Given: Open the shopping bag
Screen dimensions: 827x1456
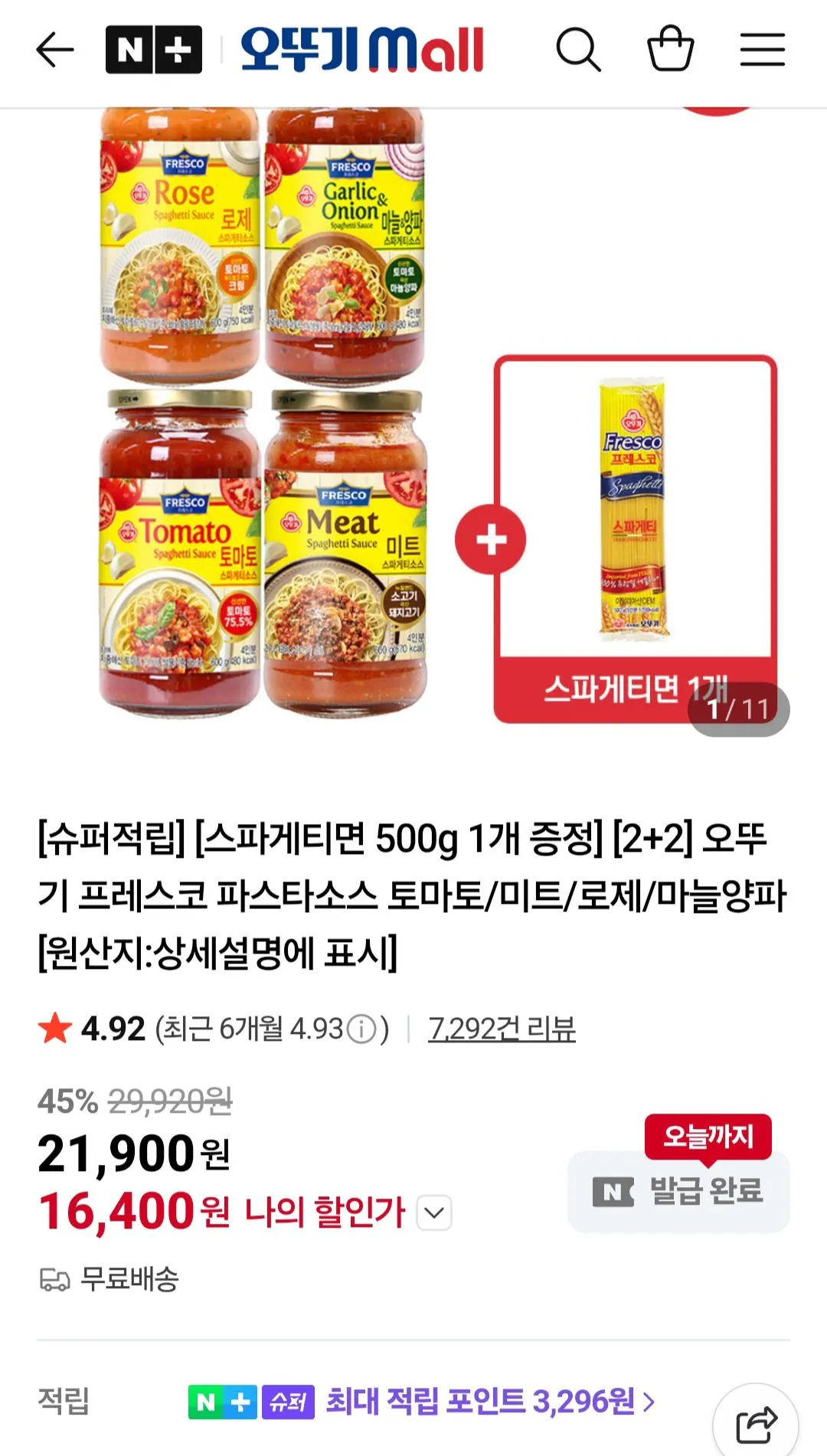Looking at the screenshot, I should 672,50.
